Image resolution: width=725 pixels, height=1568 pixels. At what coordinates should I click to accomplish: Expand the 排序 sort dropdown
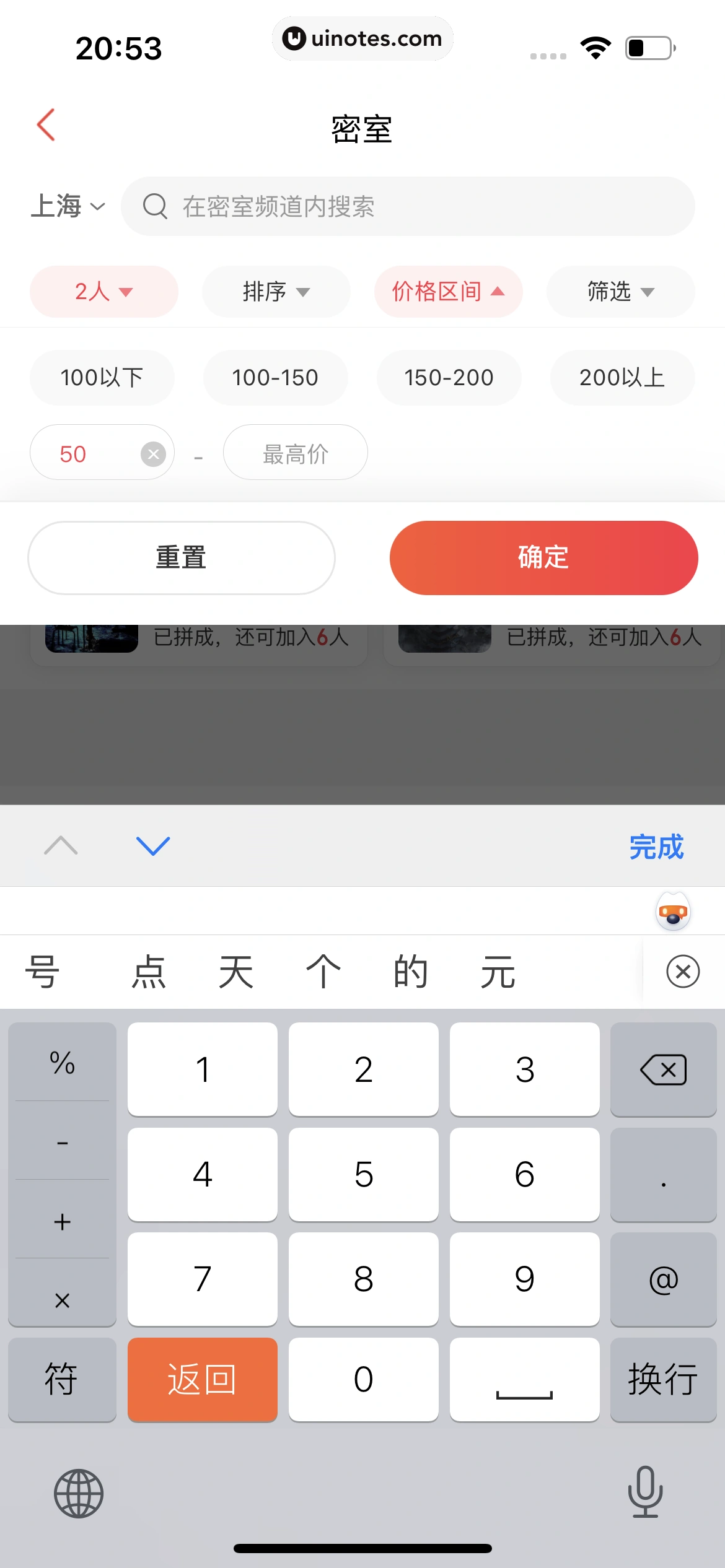[x=276, y=291]
